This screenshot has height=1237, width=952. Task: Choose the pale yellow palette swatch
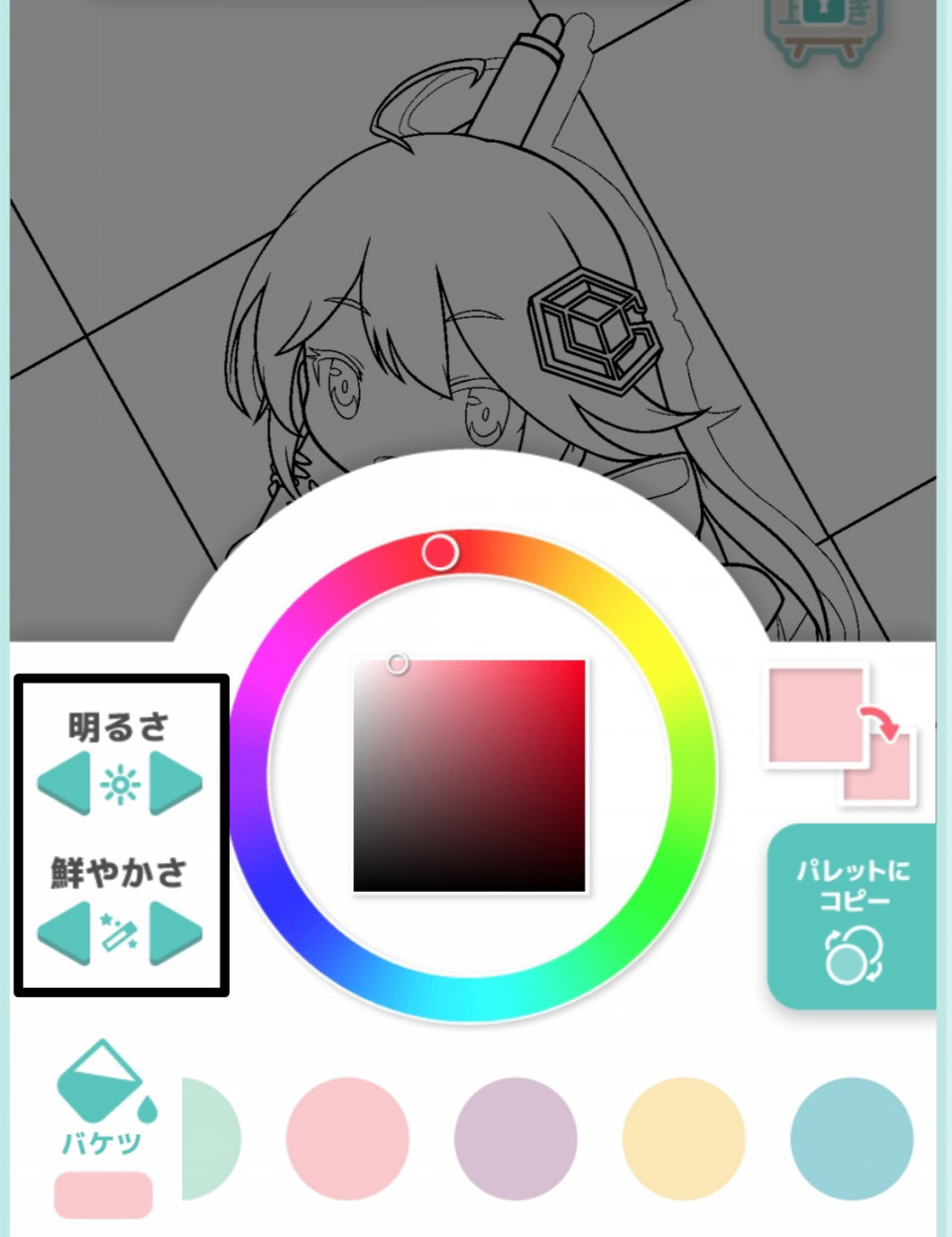click(683, 1139)
